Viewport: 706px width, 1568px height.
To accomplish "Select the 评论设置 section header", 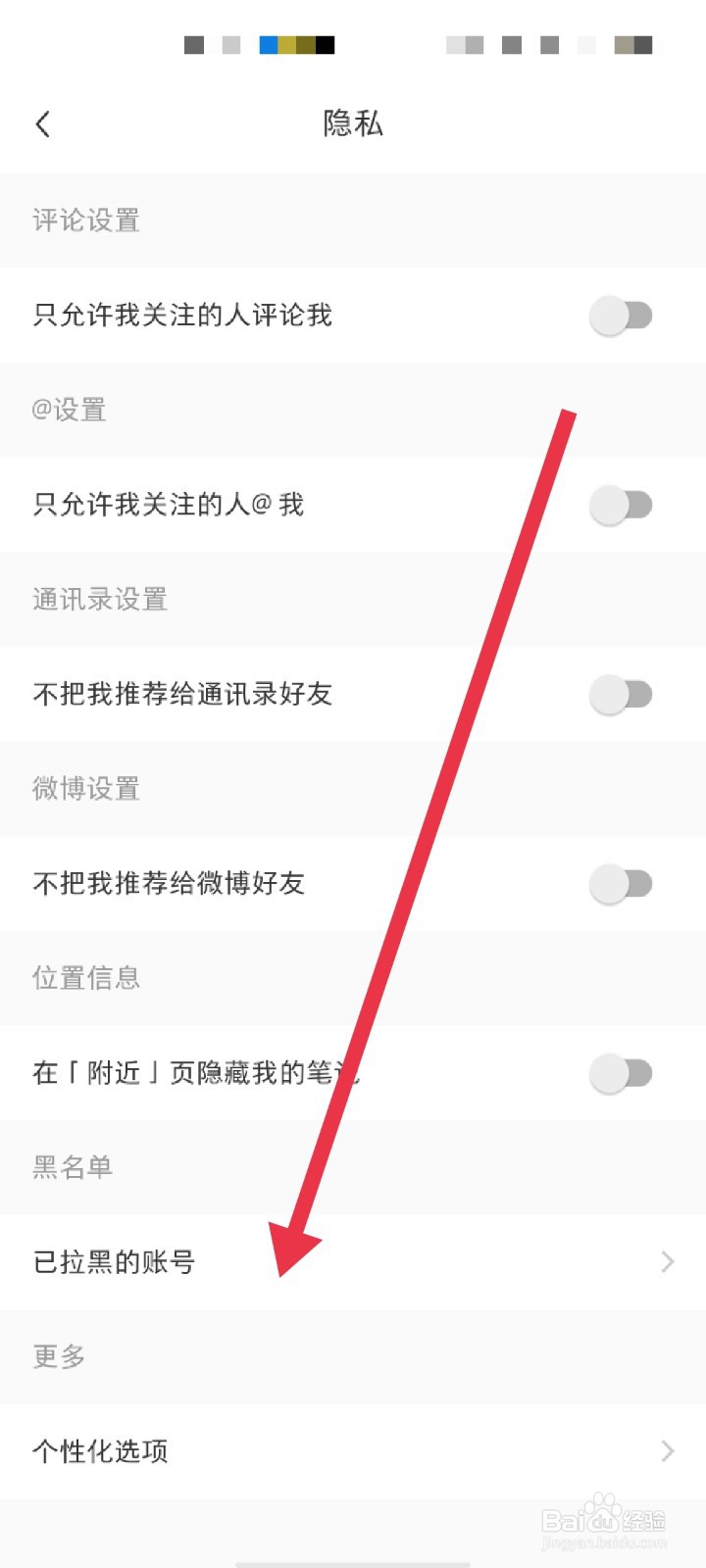I will pyautogui.click(x=84, y=221).
